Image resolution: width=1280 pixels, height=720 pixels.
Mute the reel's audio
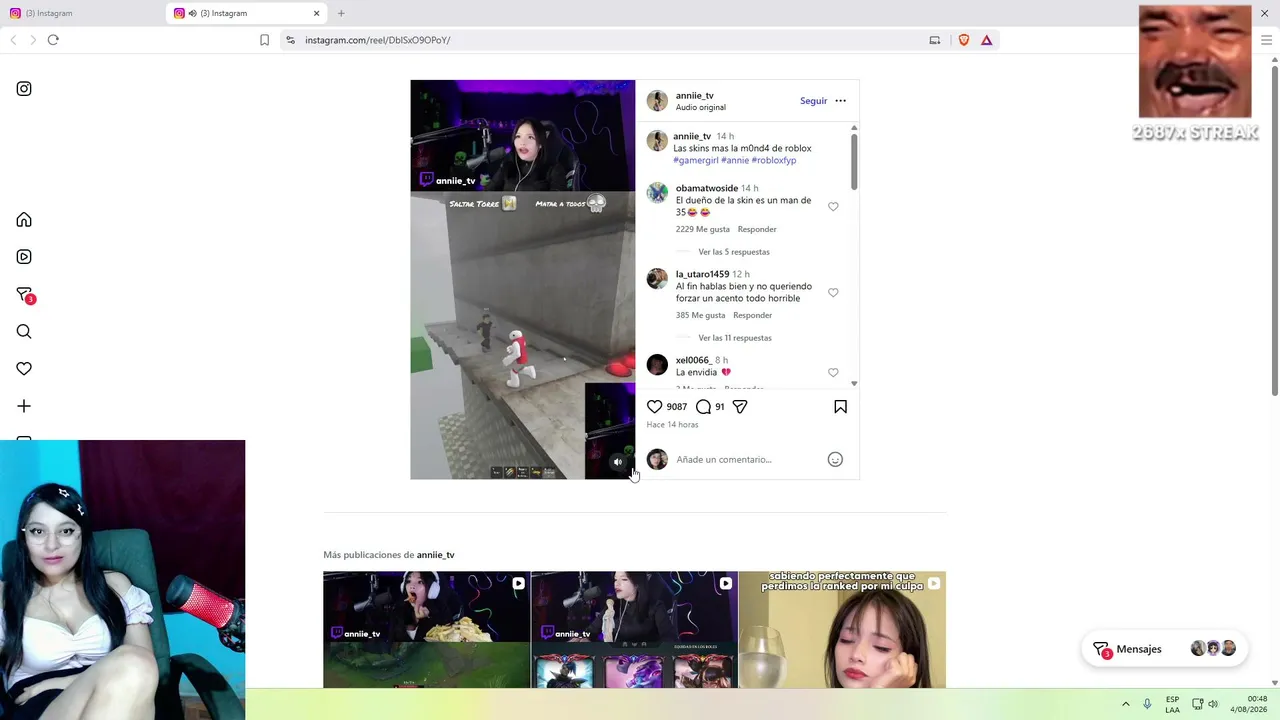(618, 462)
